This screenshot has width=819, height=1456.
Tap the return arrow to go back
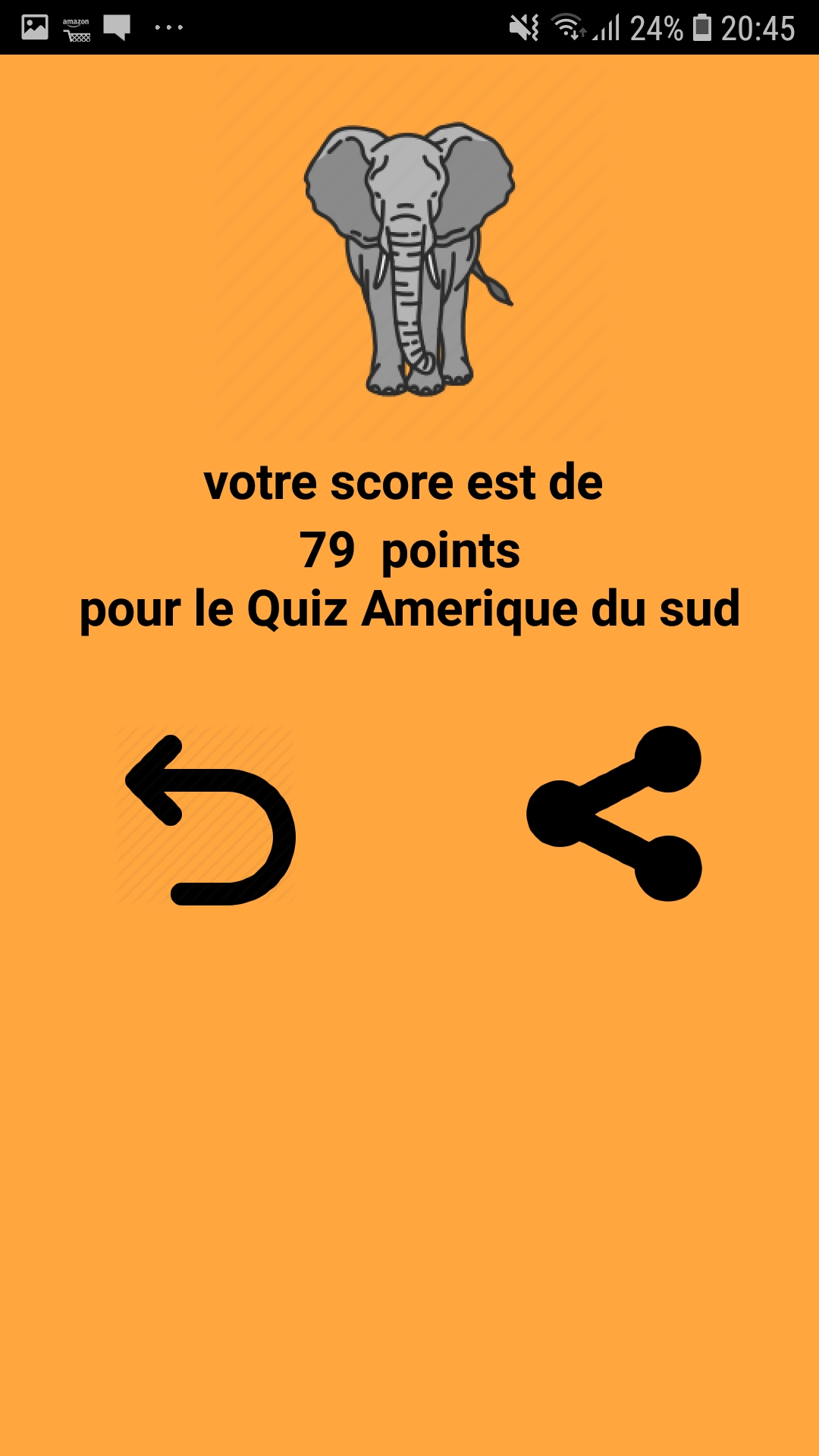pyautogui.click(x=206, y=817)
